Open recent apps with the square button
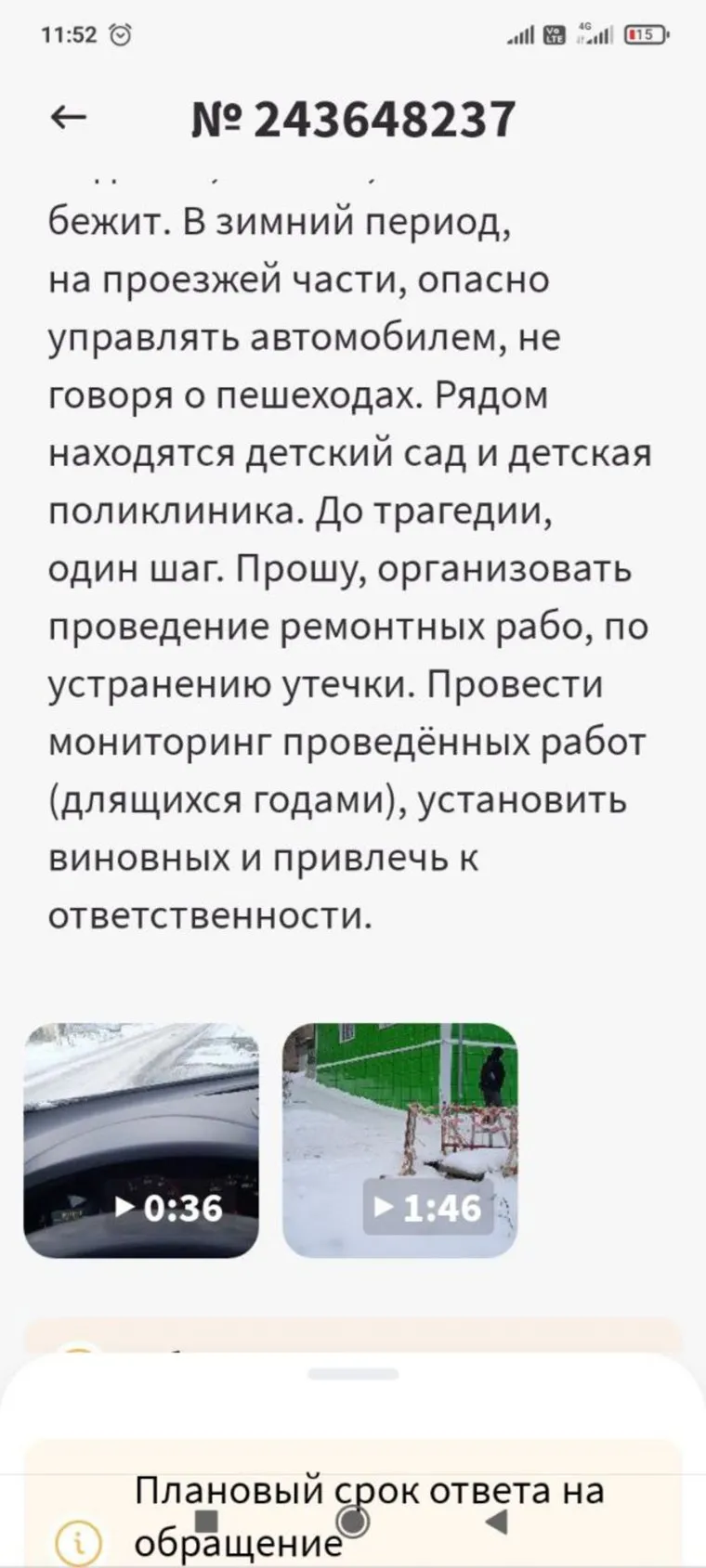706x1568 pixels. point(207,1521)
